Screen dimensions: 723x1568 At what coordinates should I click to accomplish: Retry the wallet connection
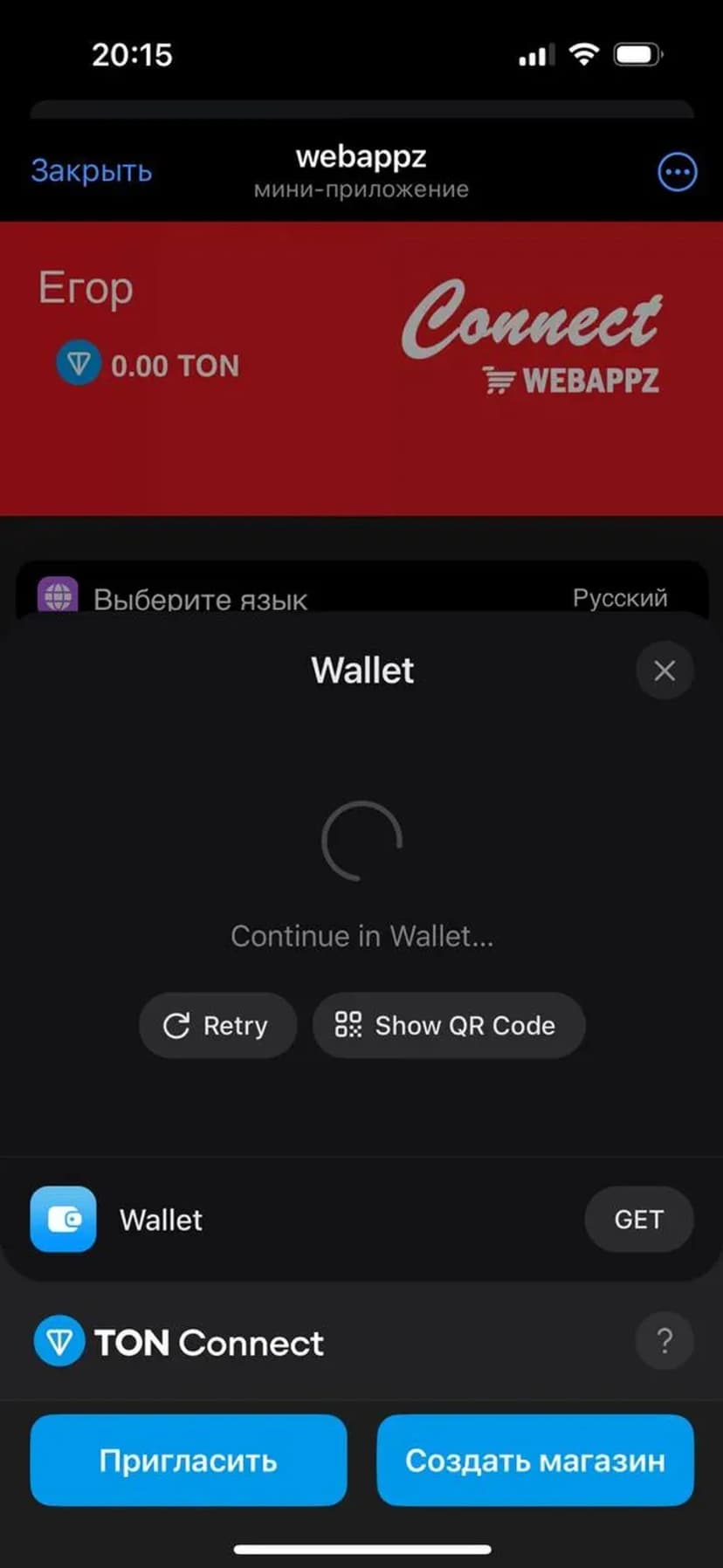tap(217, 1025)
